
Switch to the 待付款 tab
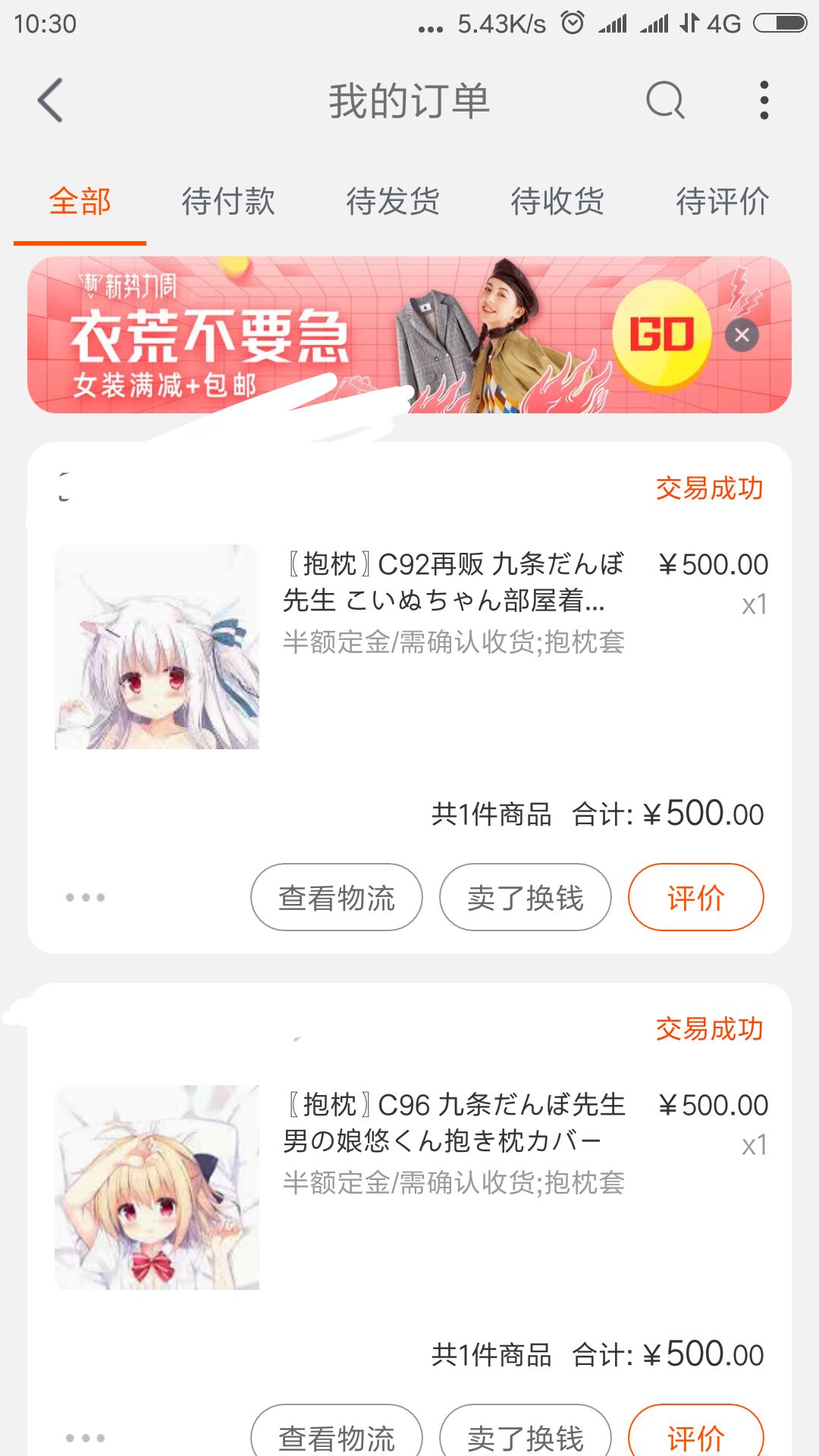click(227, 202)
